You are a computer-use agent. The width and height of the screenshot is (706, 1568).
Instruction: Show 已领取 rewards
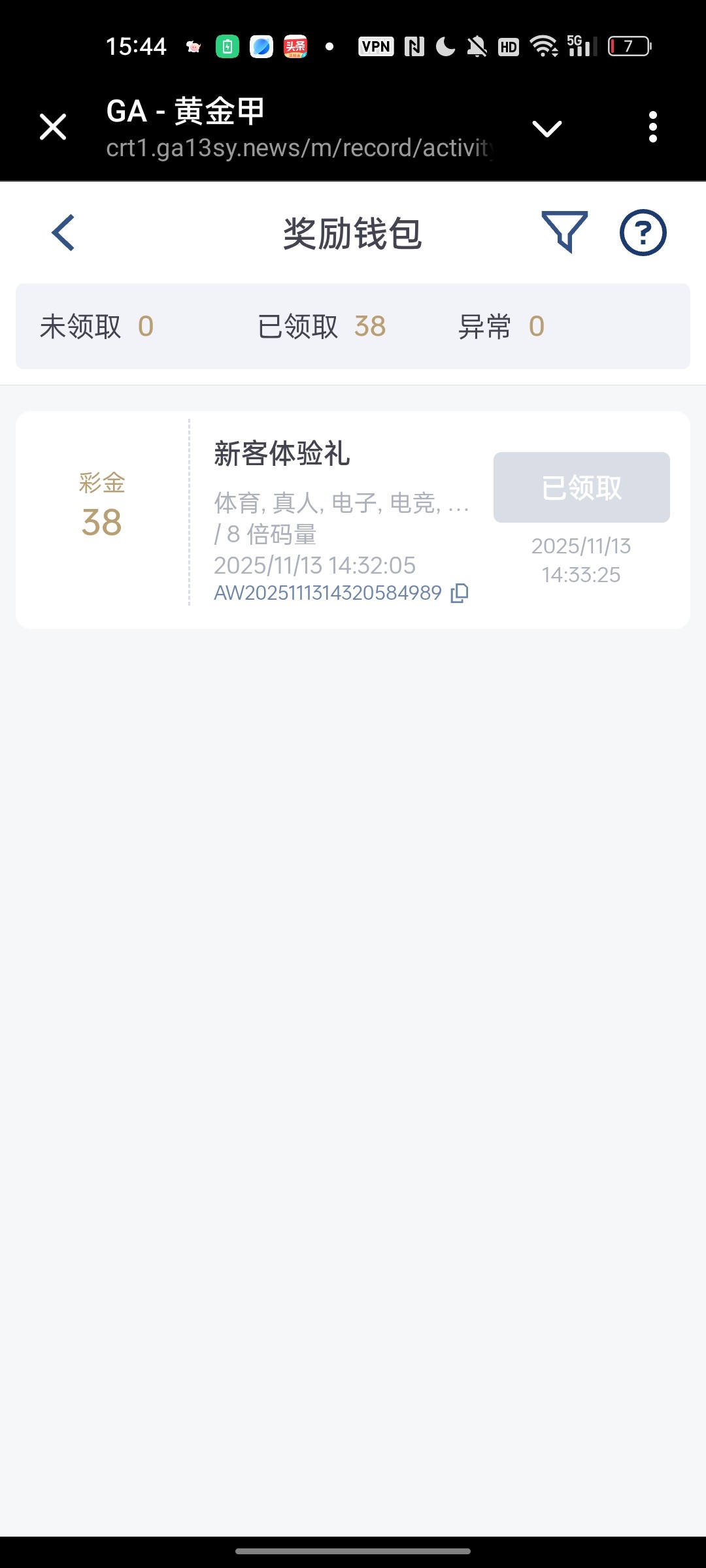click(322, 327)
